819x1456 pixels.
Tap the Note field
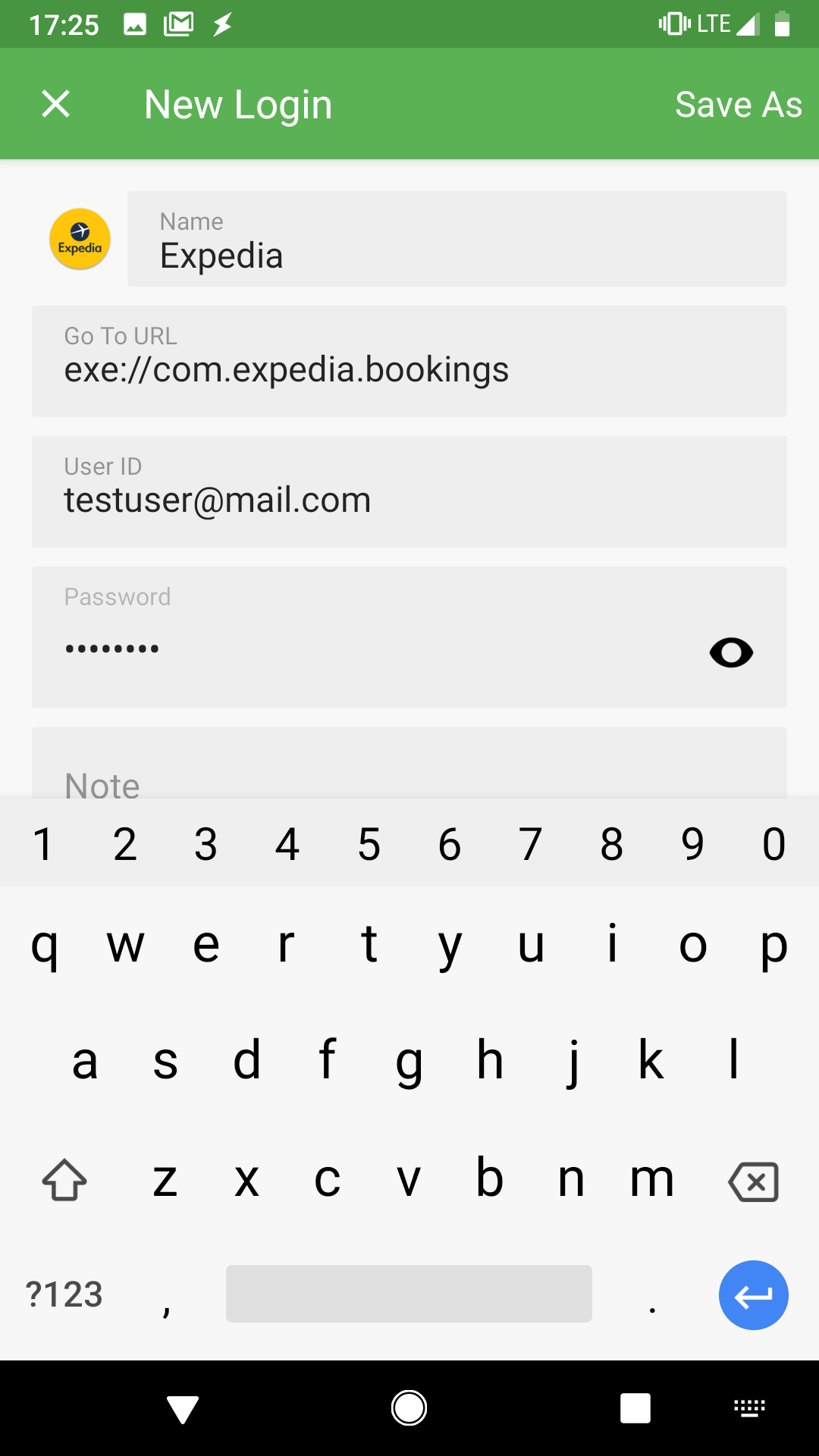(x=409, y=763)
